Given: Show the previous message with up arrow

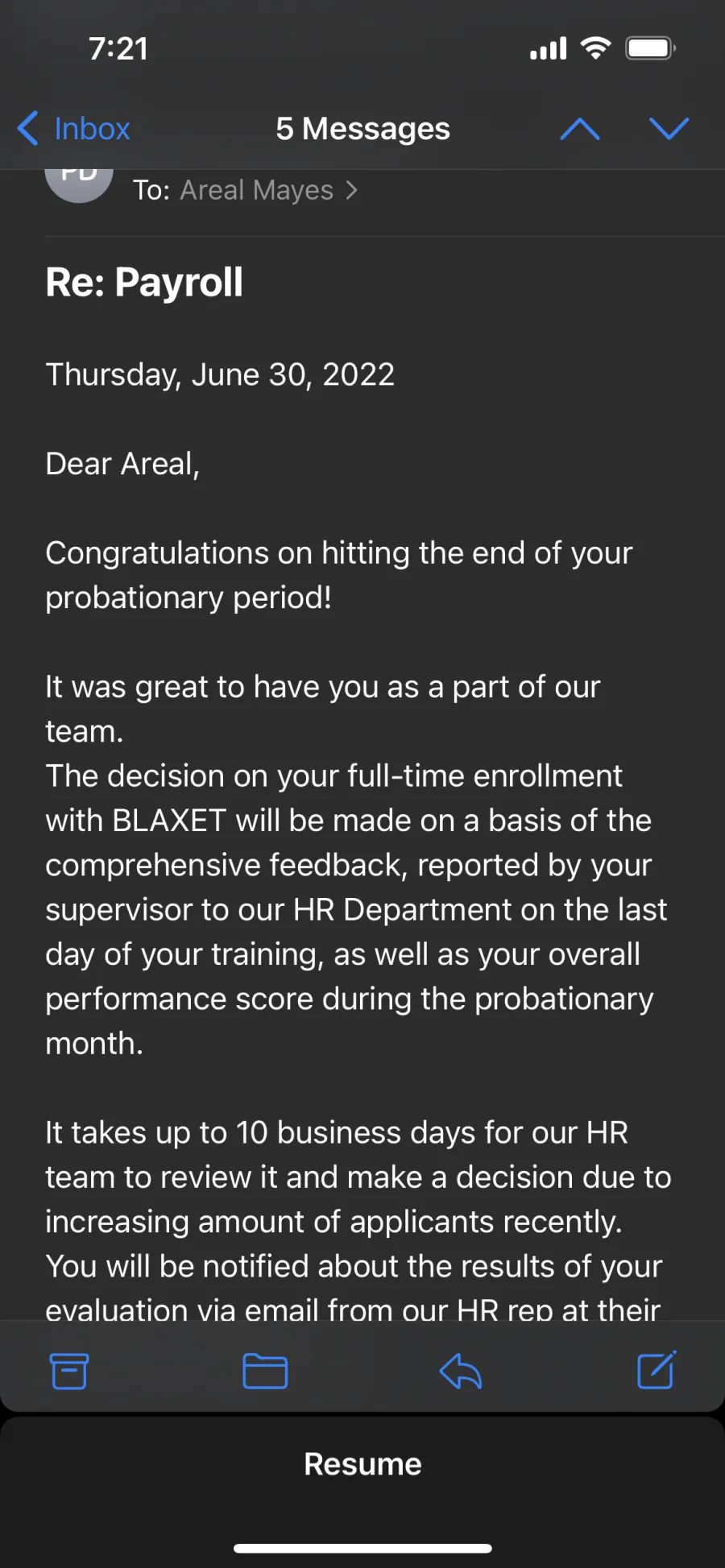Looking at the screenshot, I should tap(580, 129).
